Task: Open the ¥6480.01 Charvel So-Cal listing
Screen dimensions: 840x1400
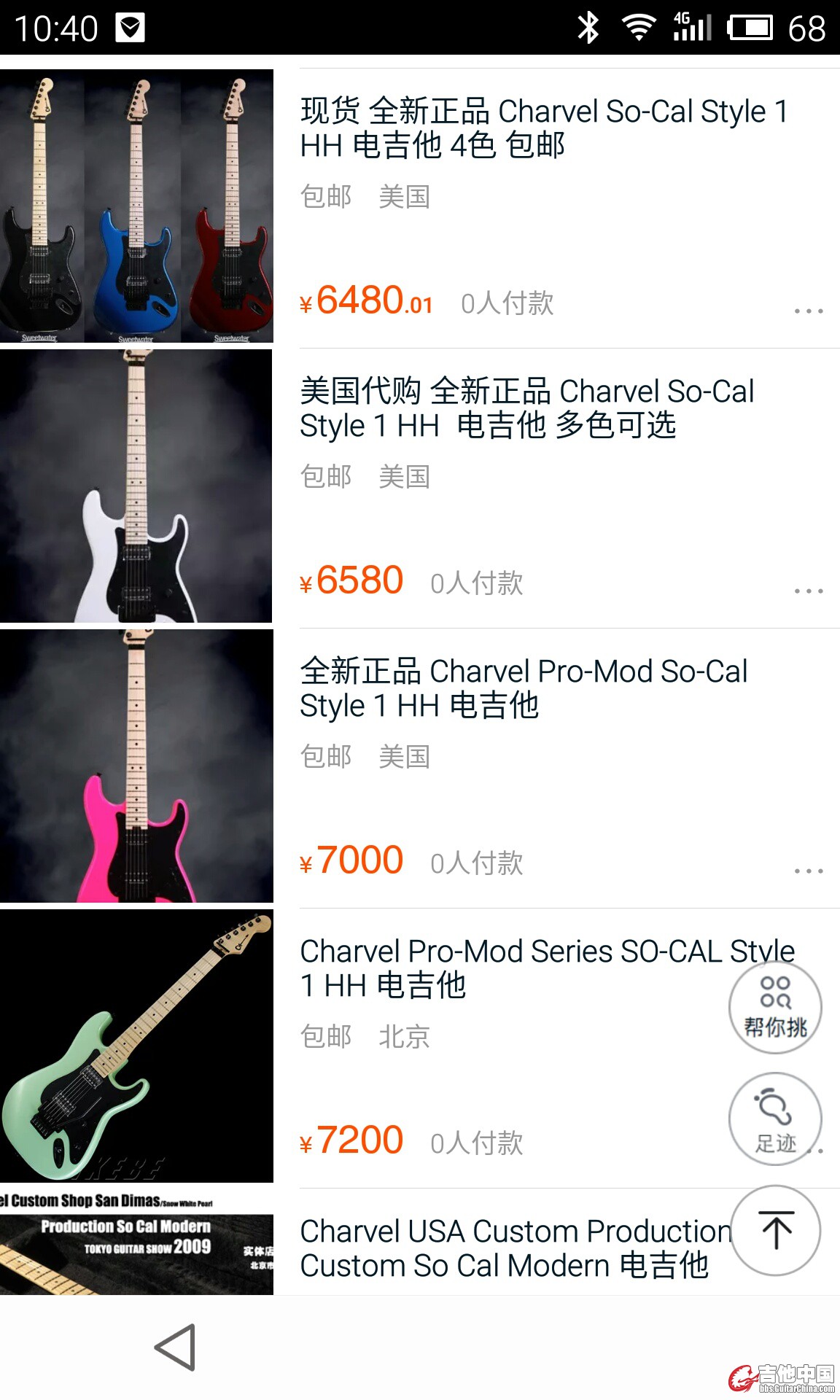Action: click(543, 128)
